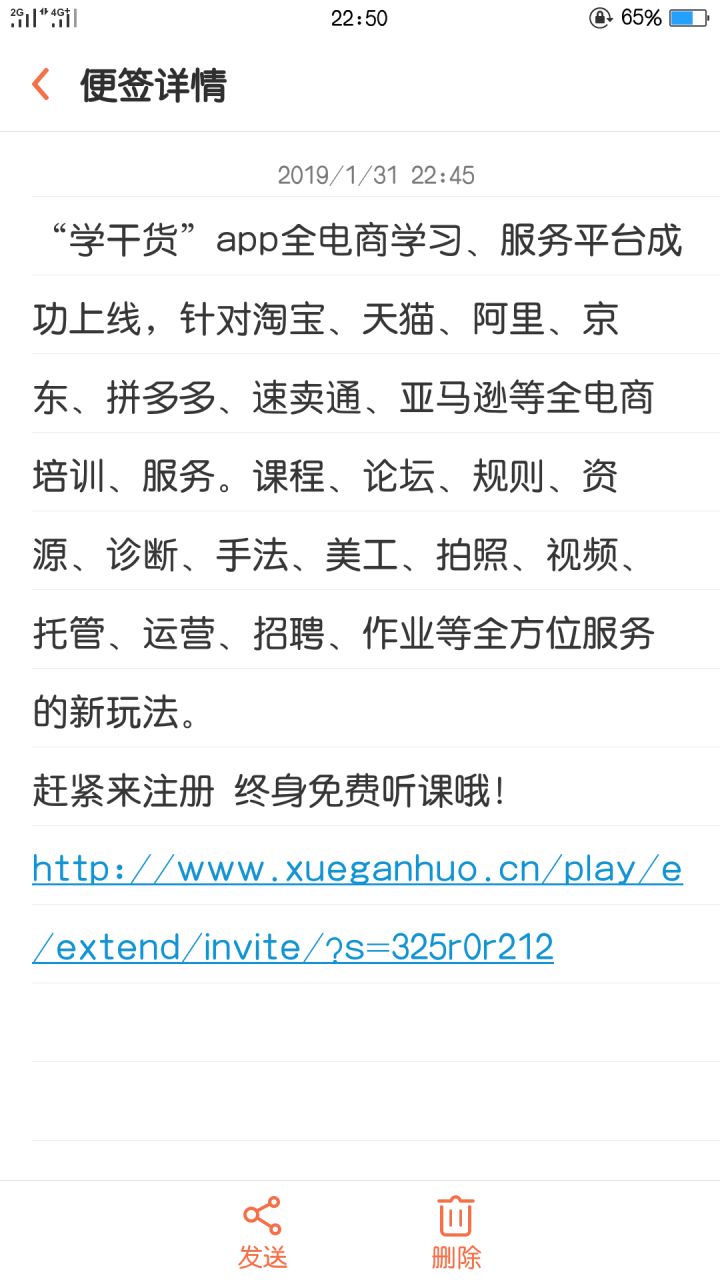The height and width of the screenshot is (1280, 720).
Task: Go back from the 便签详情 screen
Action: pos(41,85)
